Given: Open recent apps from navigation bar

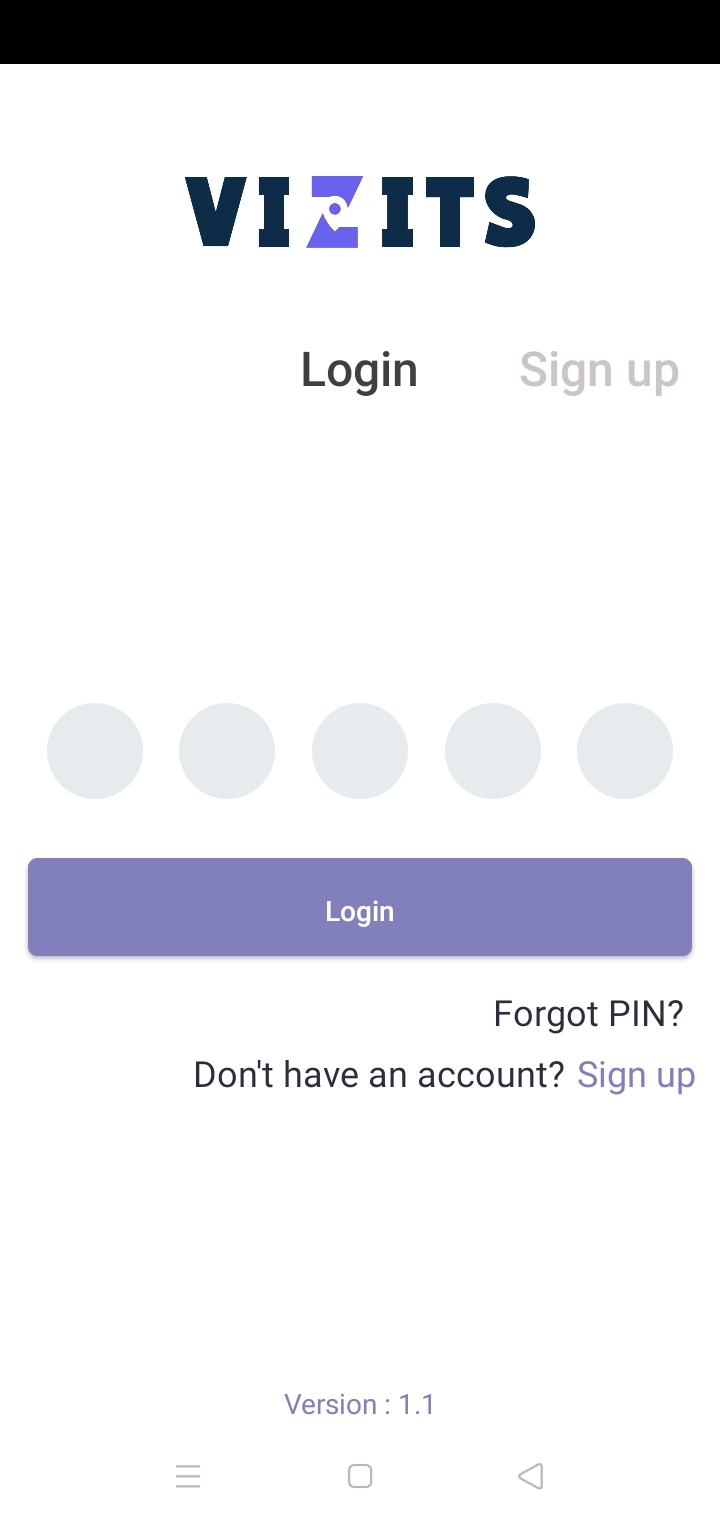Looking at the screenshot, I should point(188,1476).
